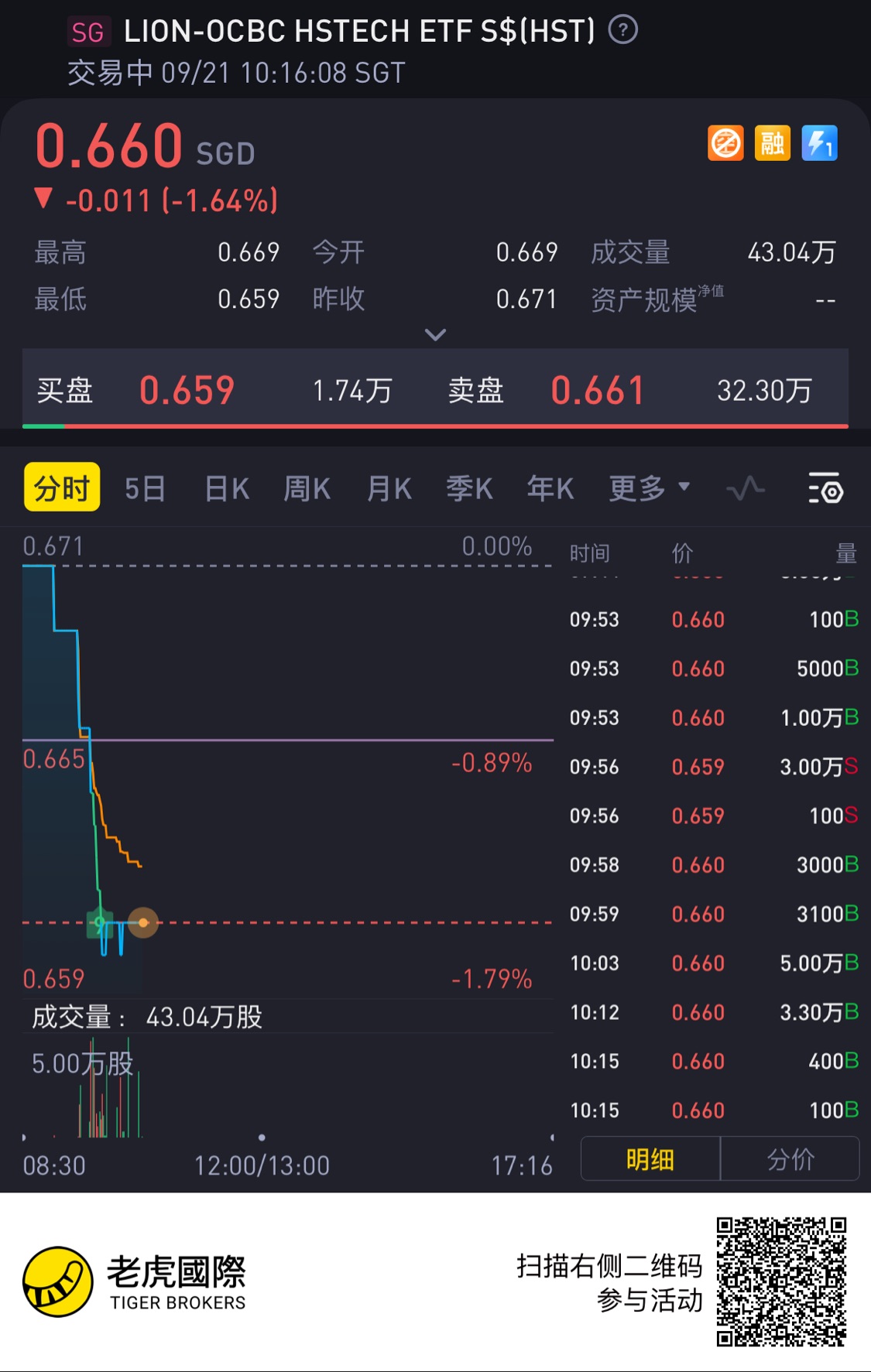Switch to the 日K daily candlestick tab
871x1372 pixels.
click(x=227, y=488)
